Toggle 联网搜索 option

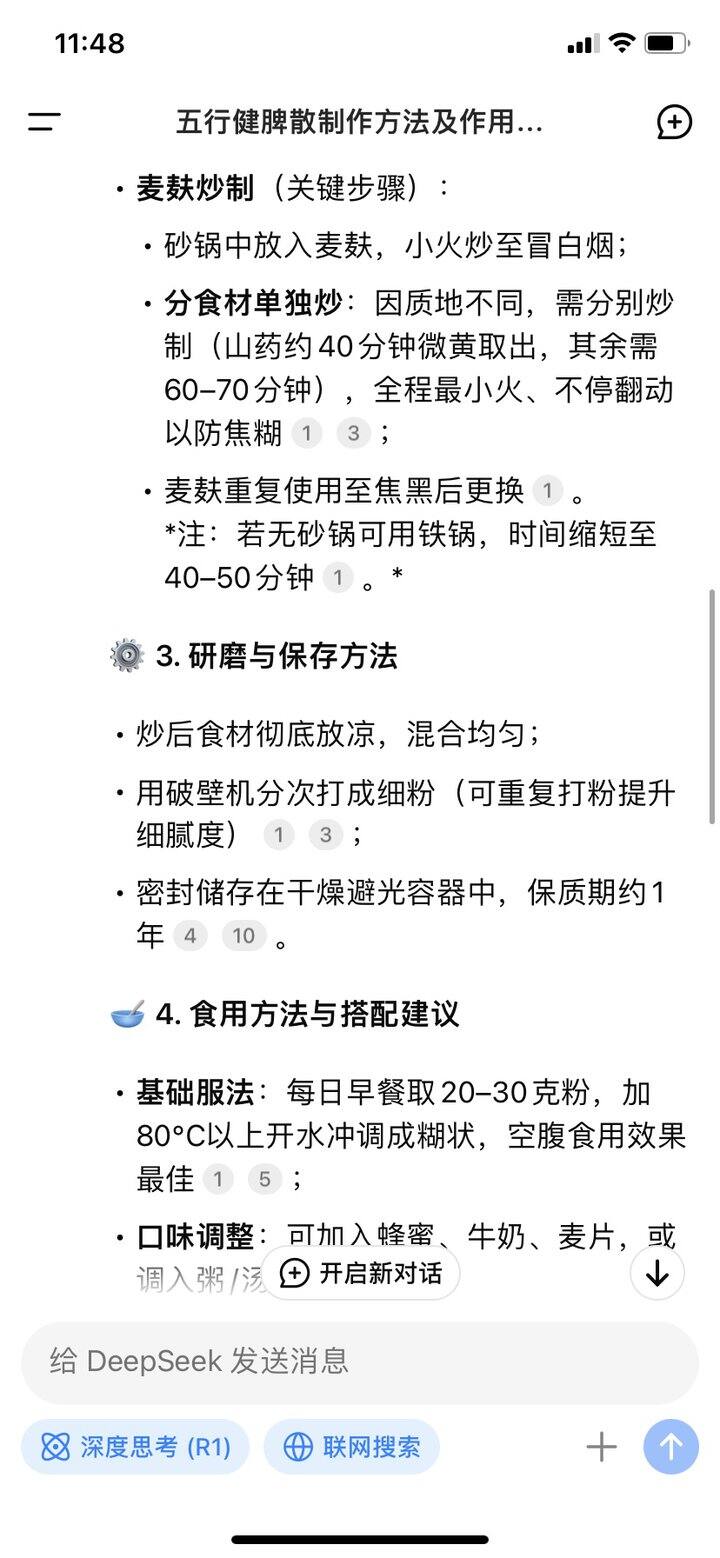tap(352, 1447)
